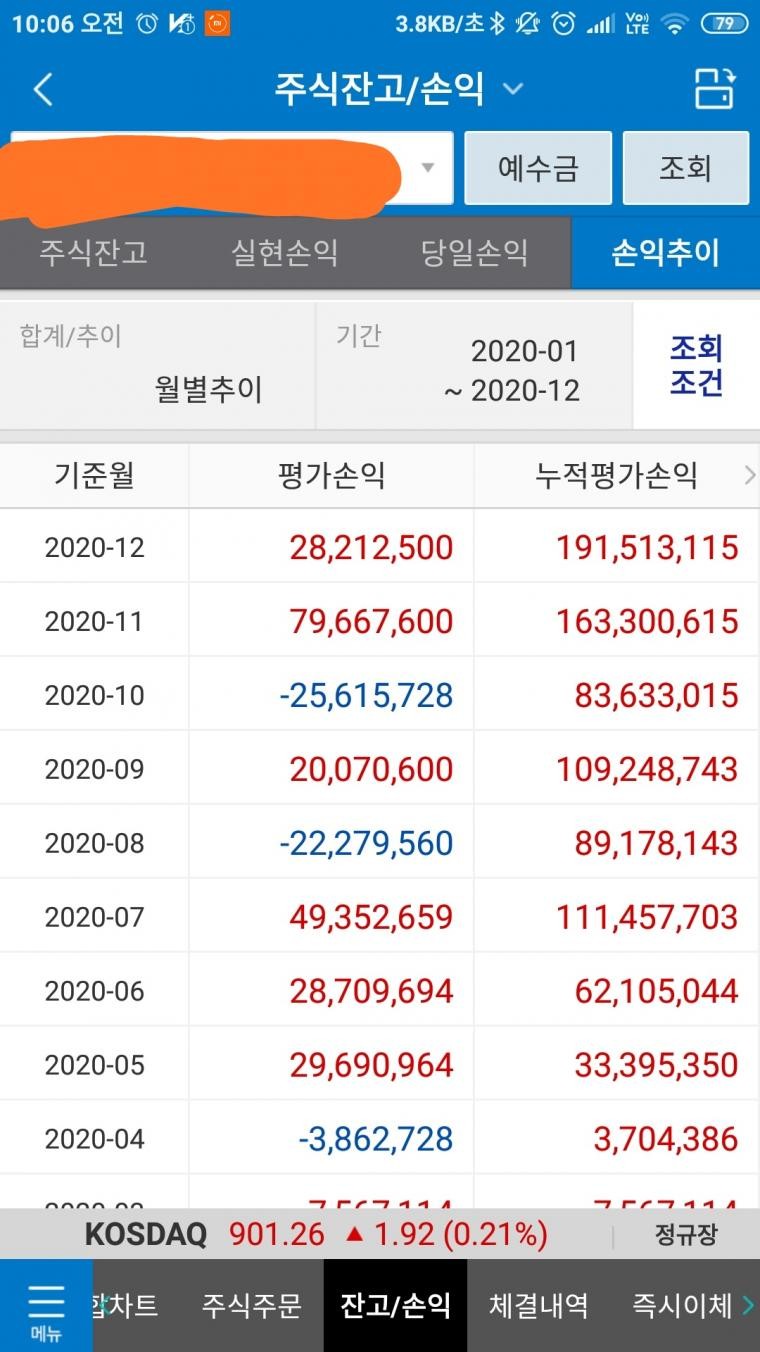Open the 메뉴 drawer button
Viewport: 760px width, 1352px height.
[45, 1306]
